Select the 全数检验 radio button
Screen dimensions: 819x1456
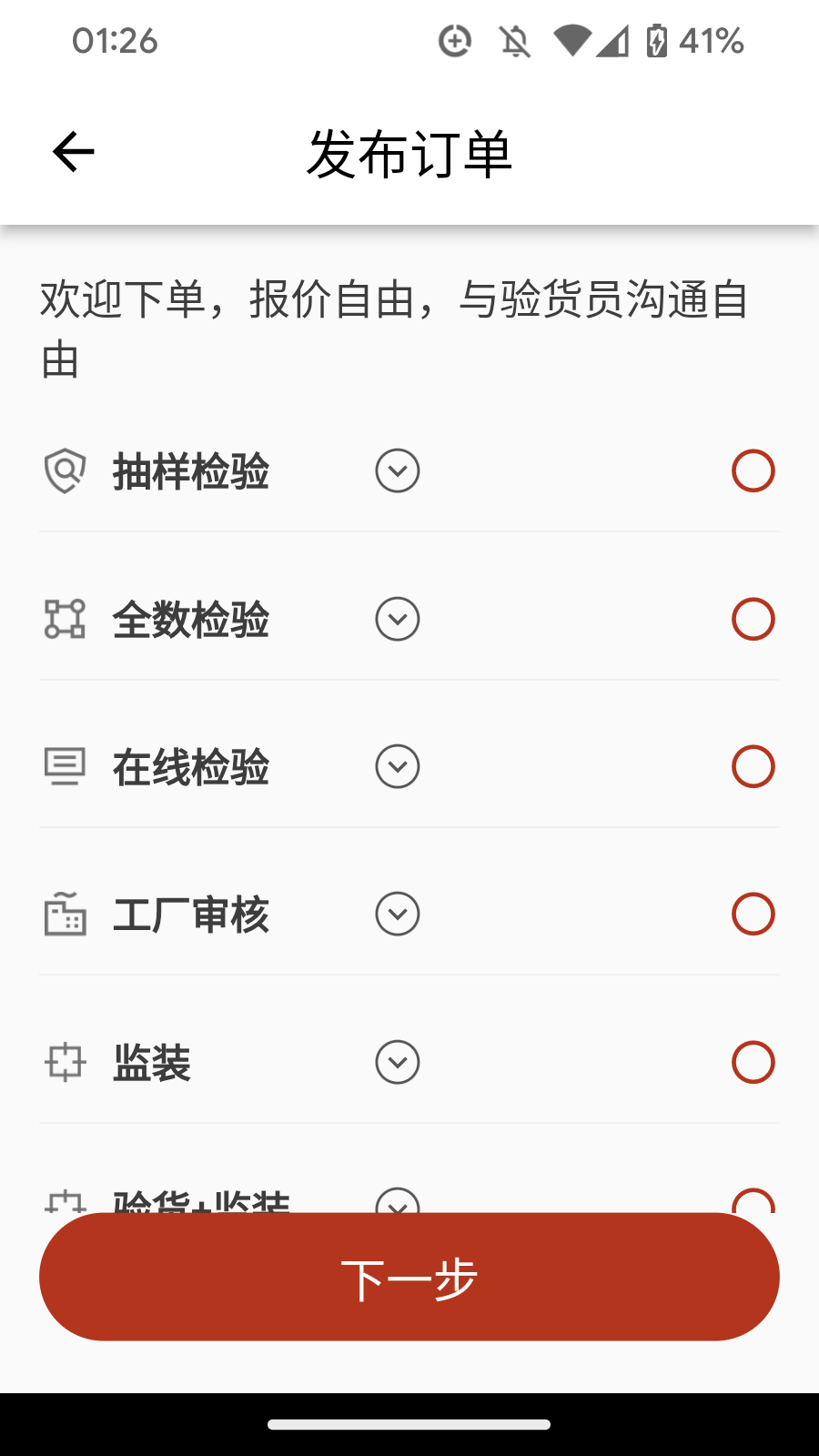point(753,619)
